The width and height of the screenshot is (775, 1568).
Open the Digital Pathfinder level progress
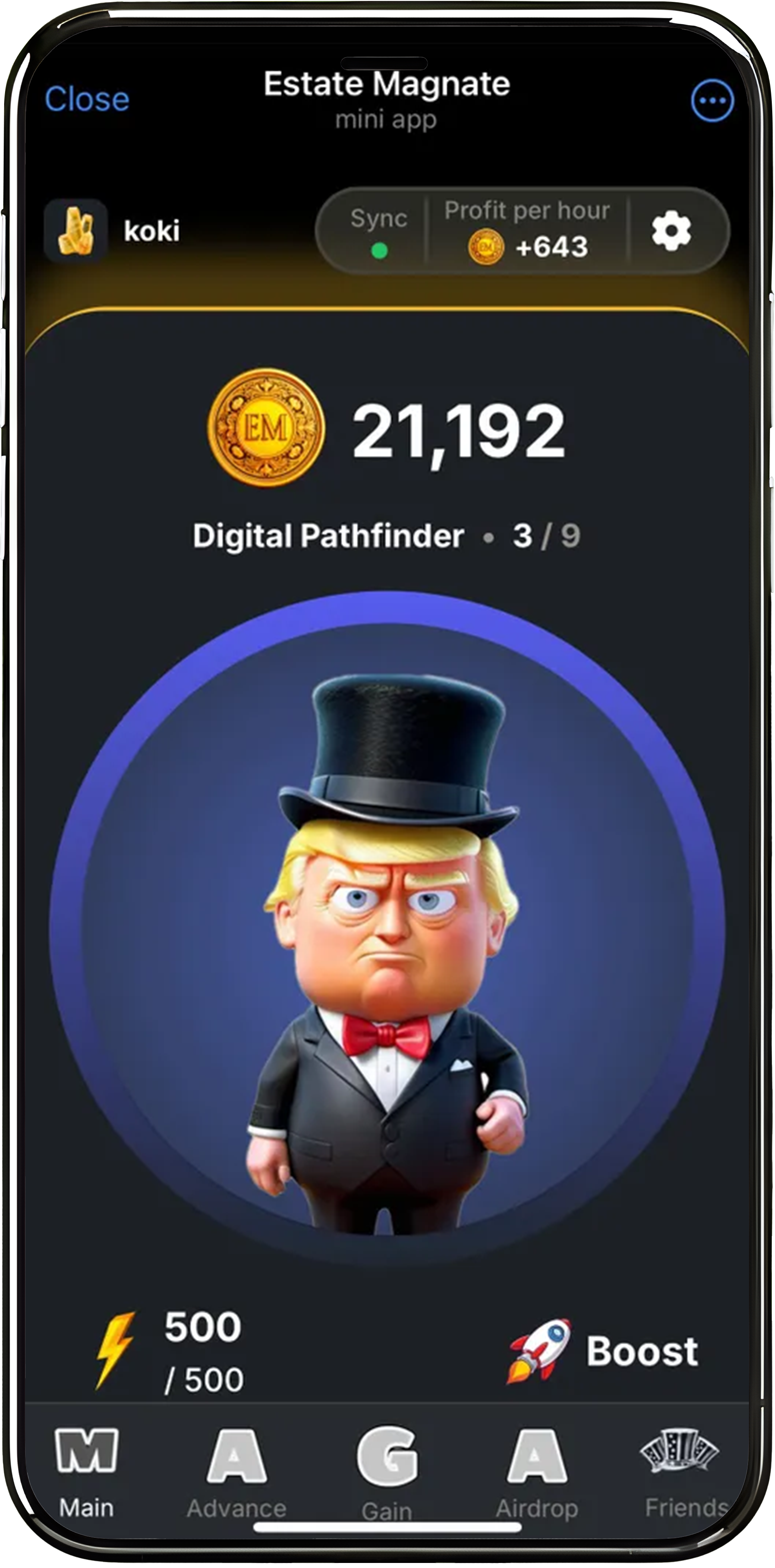point(386,536)
